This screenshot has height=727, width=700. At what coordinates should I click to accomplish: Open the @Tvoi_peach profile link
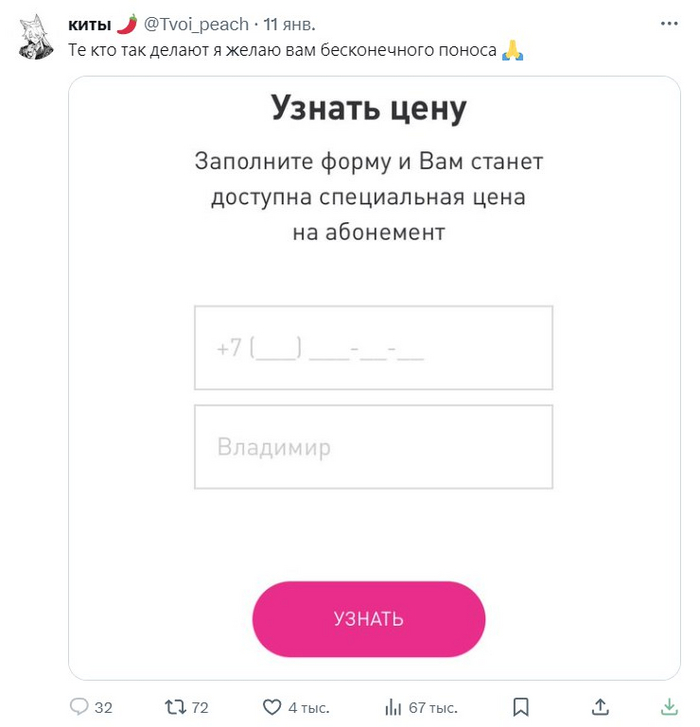[196, 24]
